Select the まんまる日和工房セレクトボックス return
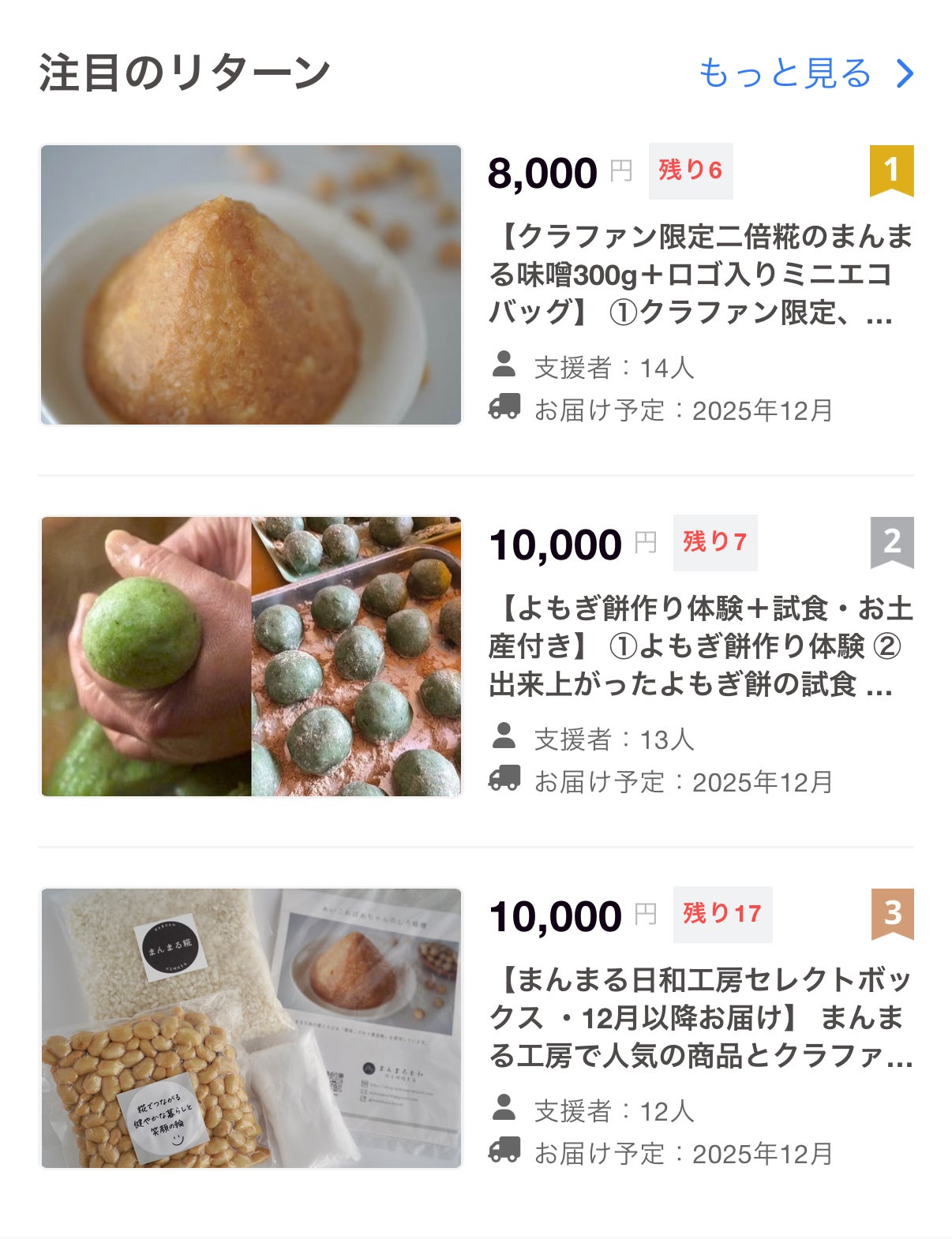Screen dimensions: 952x1239 coord(699,1018)
